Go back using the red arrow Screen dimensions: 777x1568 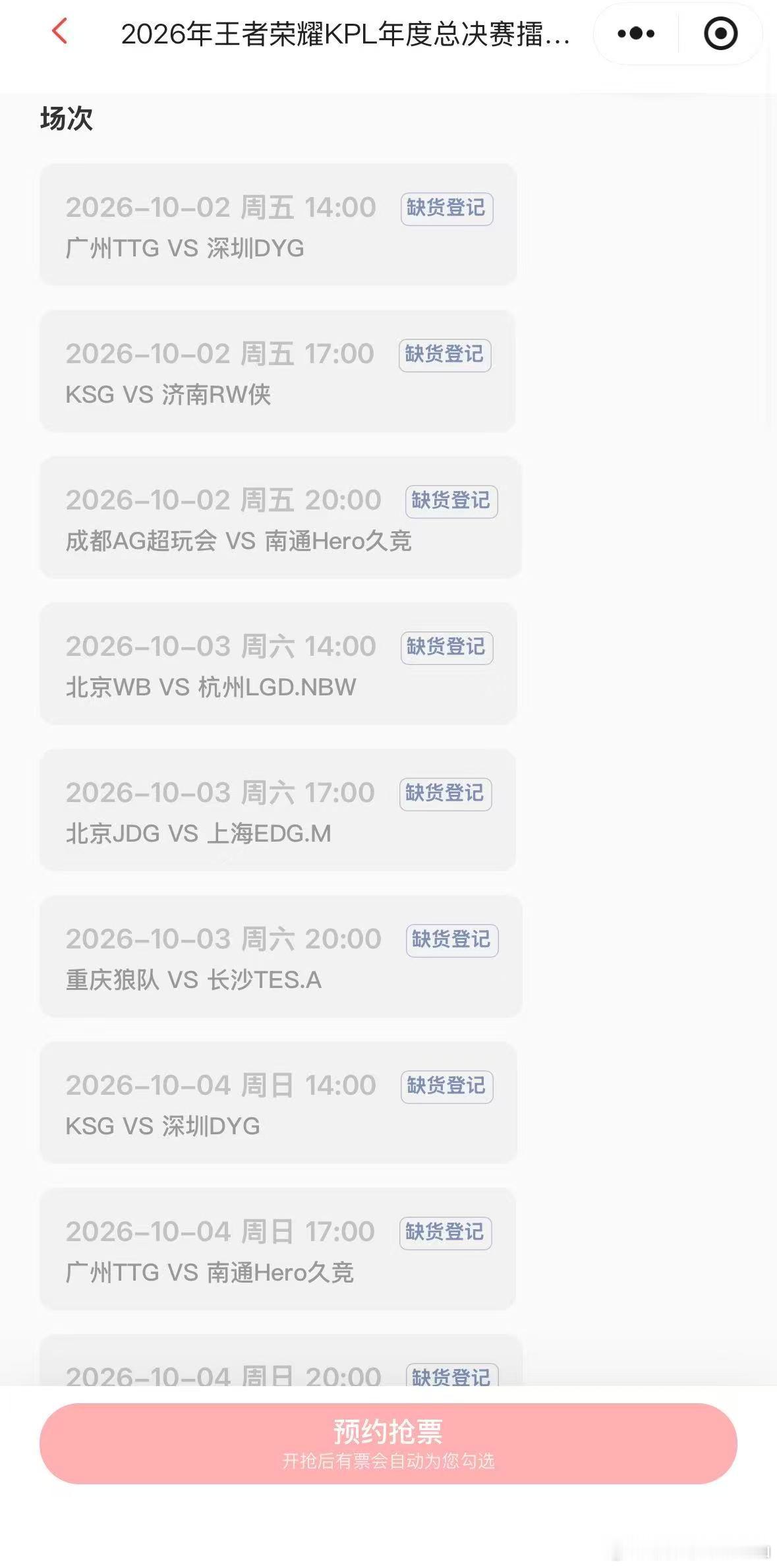coord(59,32)
